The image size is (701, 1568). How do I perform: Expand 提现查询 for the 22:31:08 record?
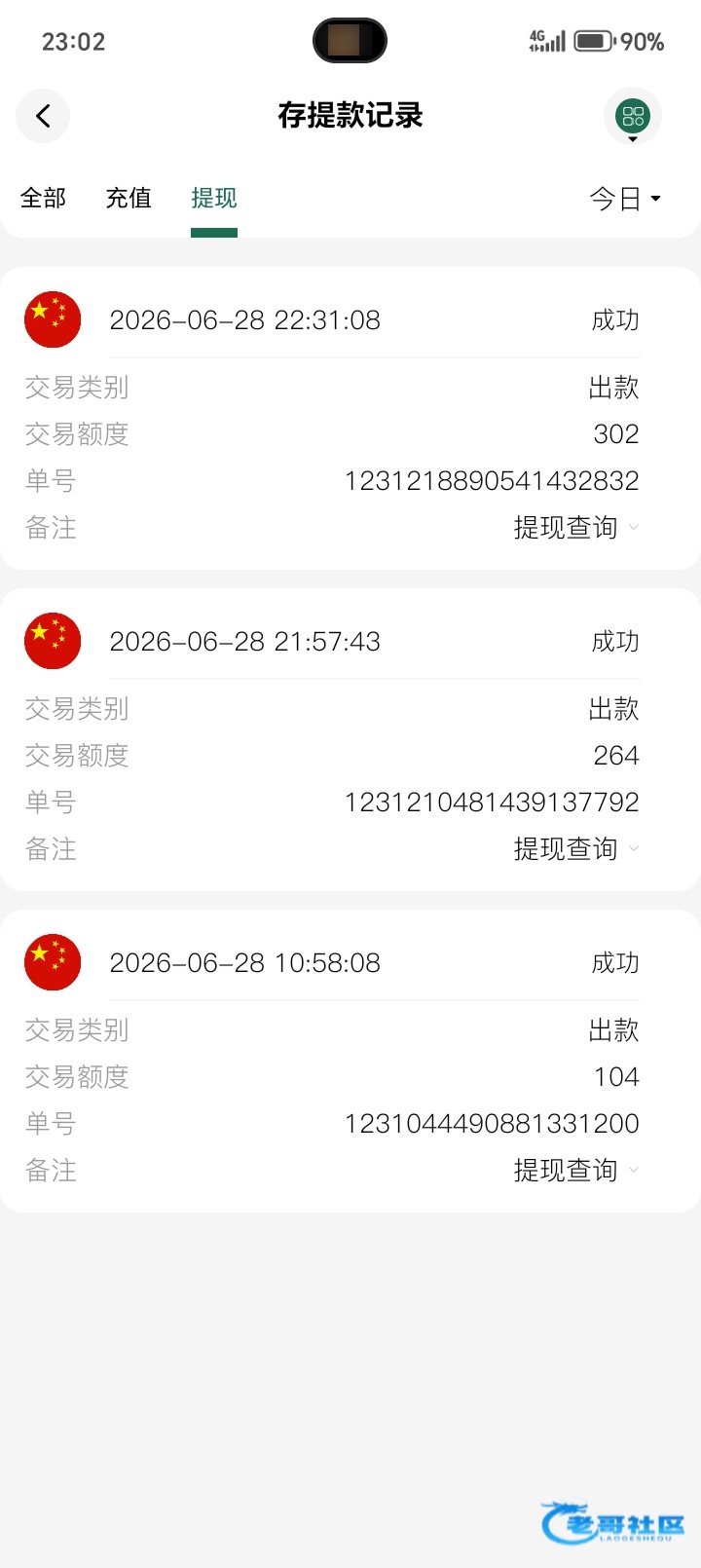point(576,527)
